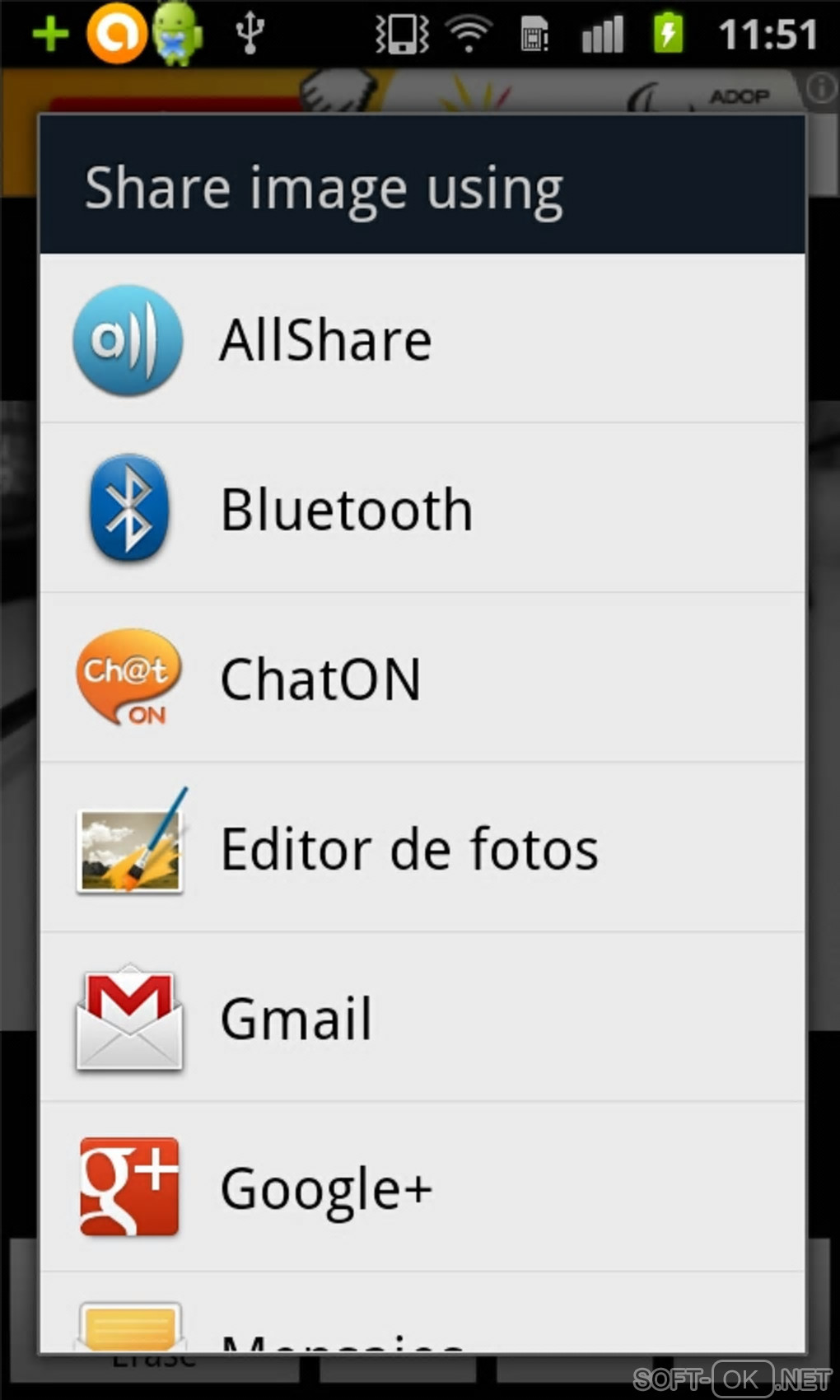The width and height of the screenshot is (840, 1400).
Task: Send the image with Gmail
Action: pyautogui.click(x=420, y=1018)
